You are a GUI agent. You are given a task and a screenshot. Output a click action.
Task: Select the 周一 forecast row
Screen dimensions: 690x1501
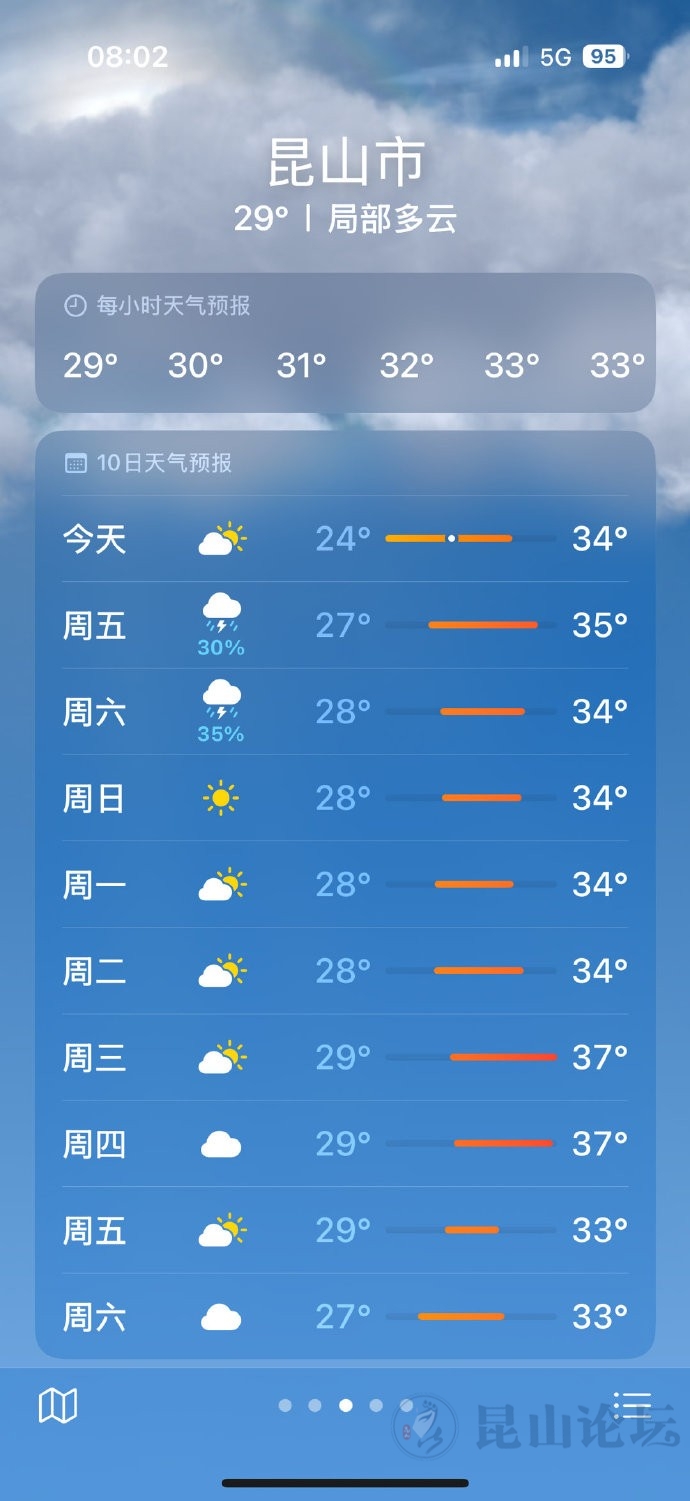tap(345, 884)
